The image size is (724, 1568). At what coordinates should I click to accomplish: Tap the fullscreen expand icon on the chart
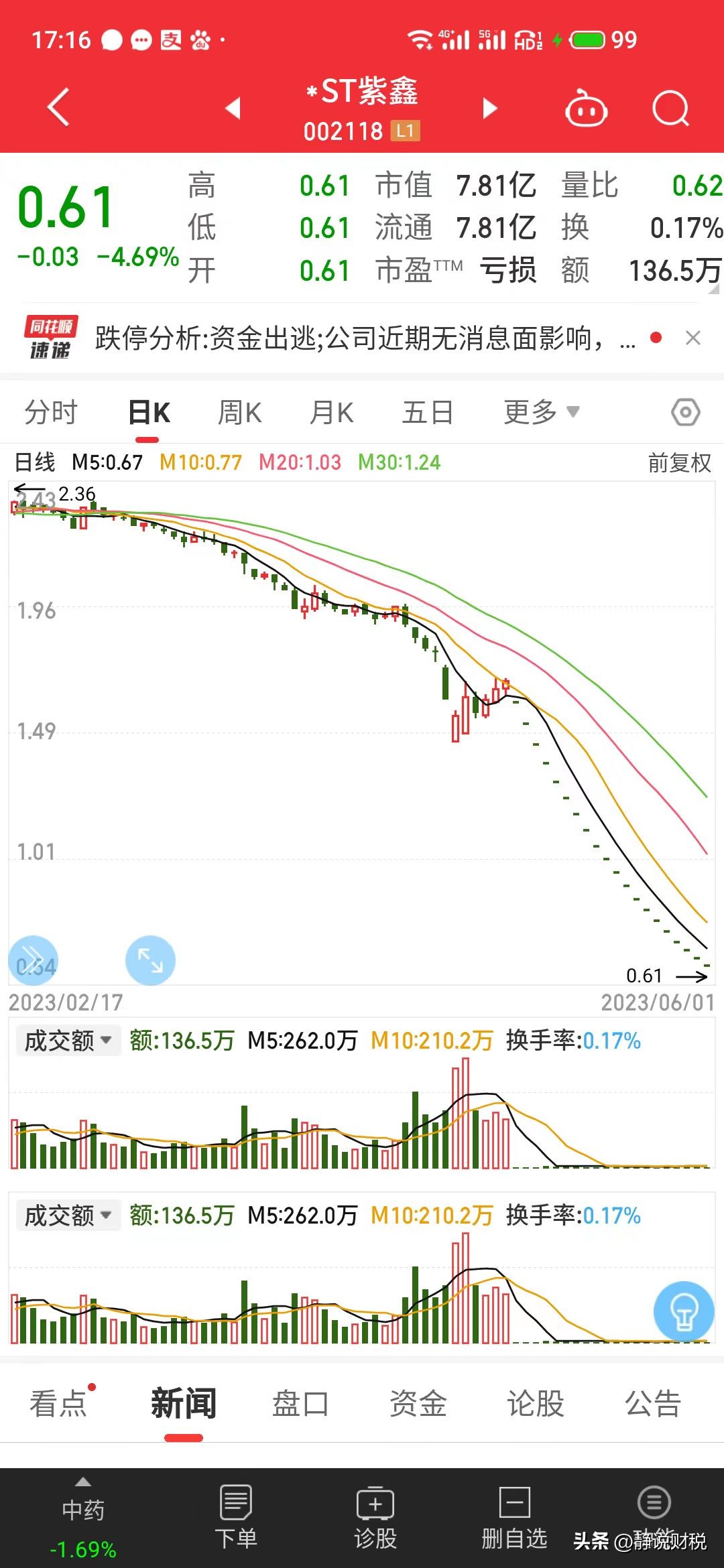click(x=150, y=960)
